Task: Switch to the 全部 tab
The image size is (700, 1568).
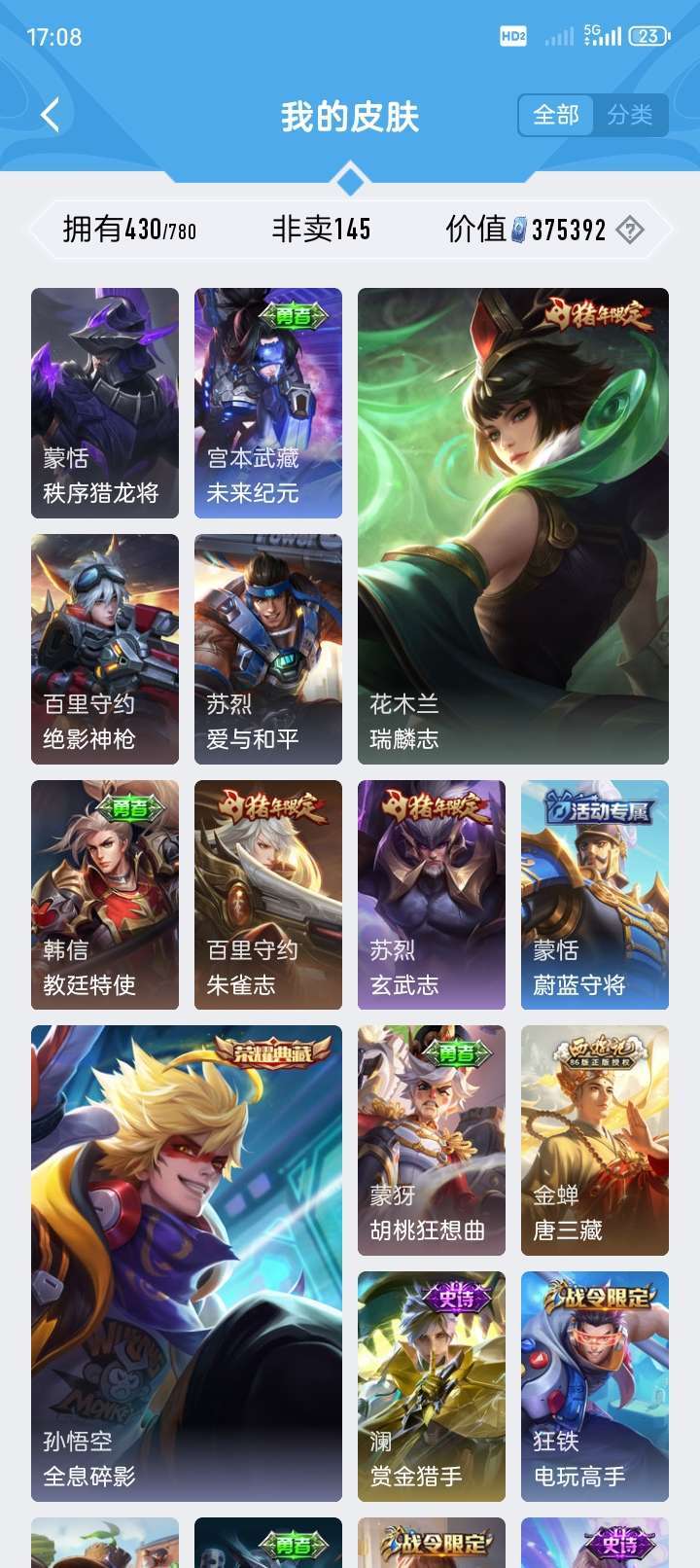Action: 554,114
